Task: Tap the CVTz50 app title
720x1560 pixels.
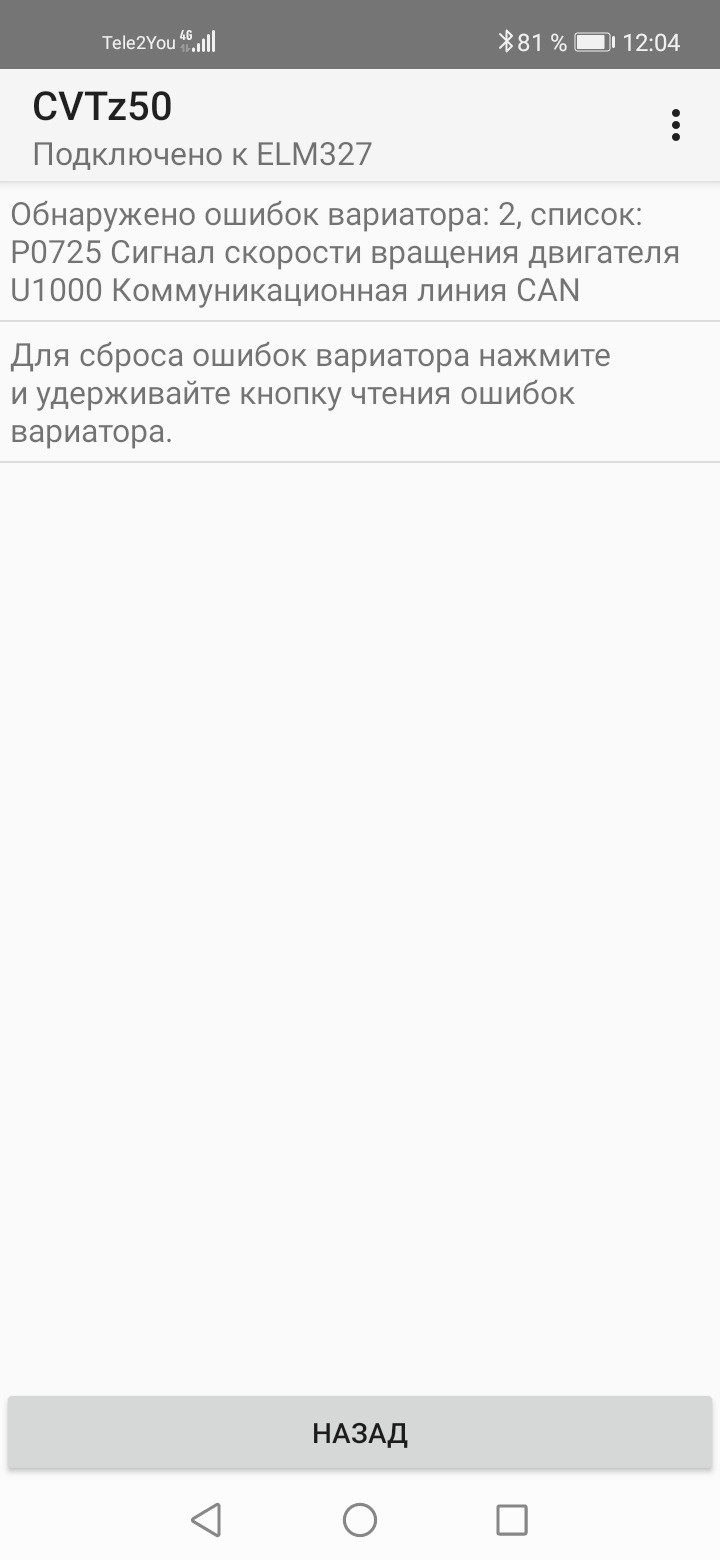Action: [x=100, y=105]
